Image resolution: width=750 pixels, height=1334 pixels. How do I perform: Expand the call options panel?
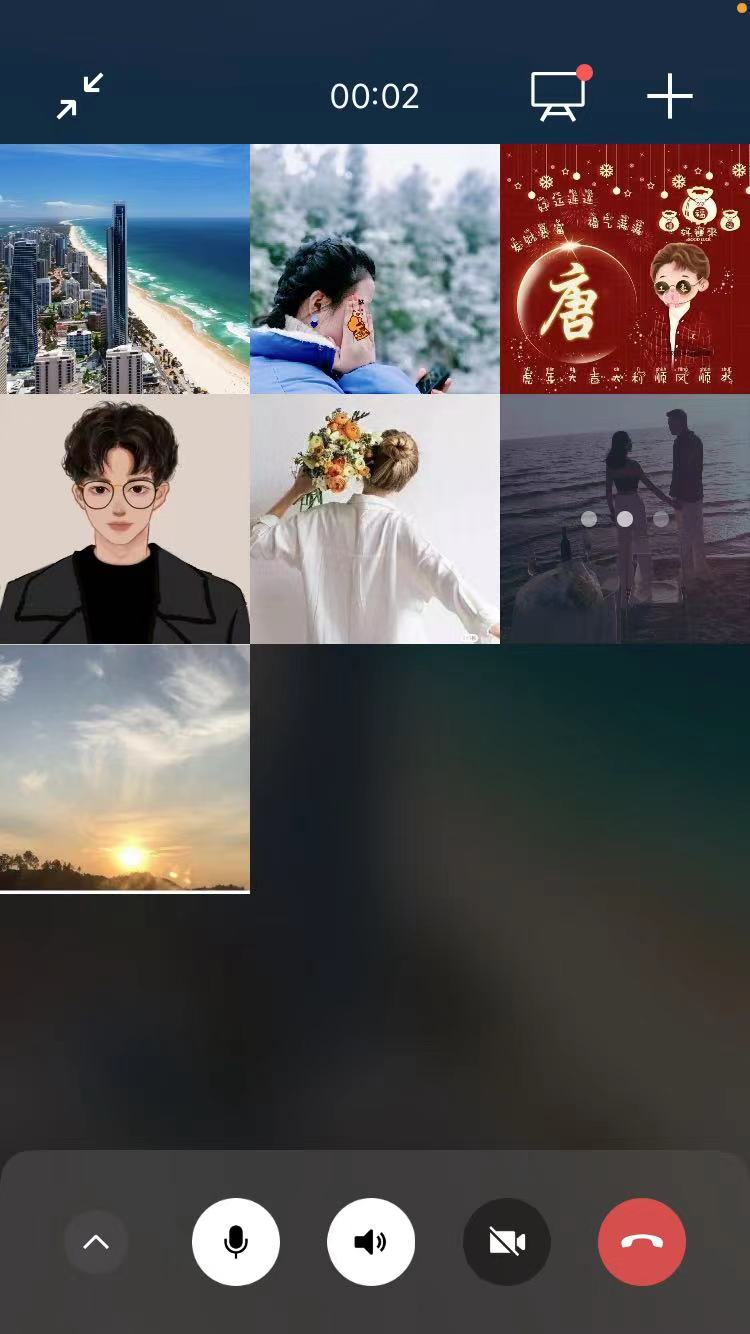point(96,1242)
